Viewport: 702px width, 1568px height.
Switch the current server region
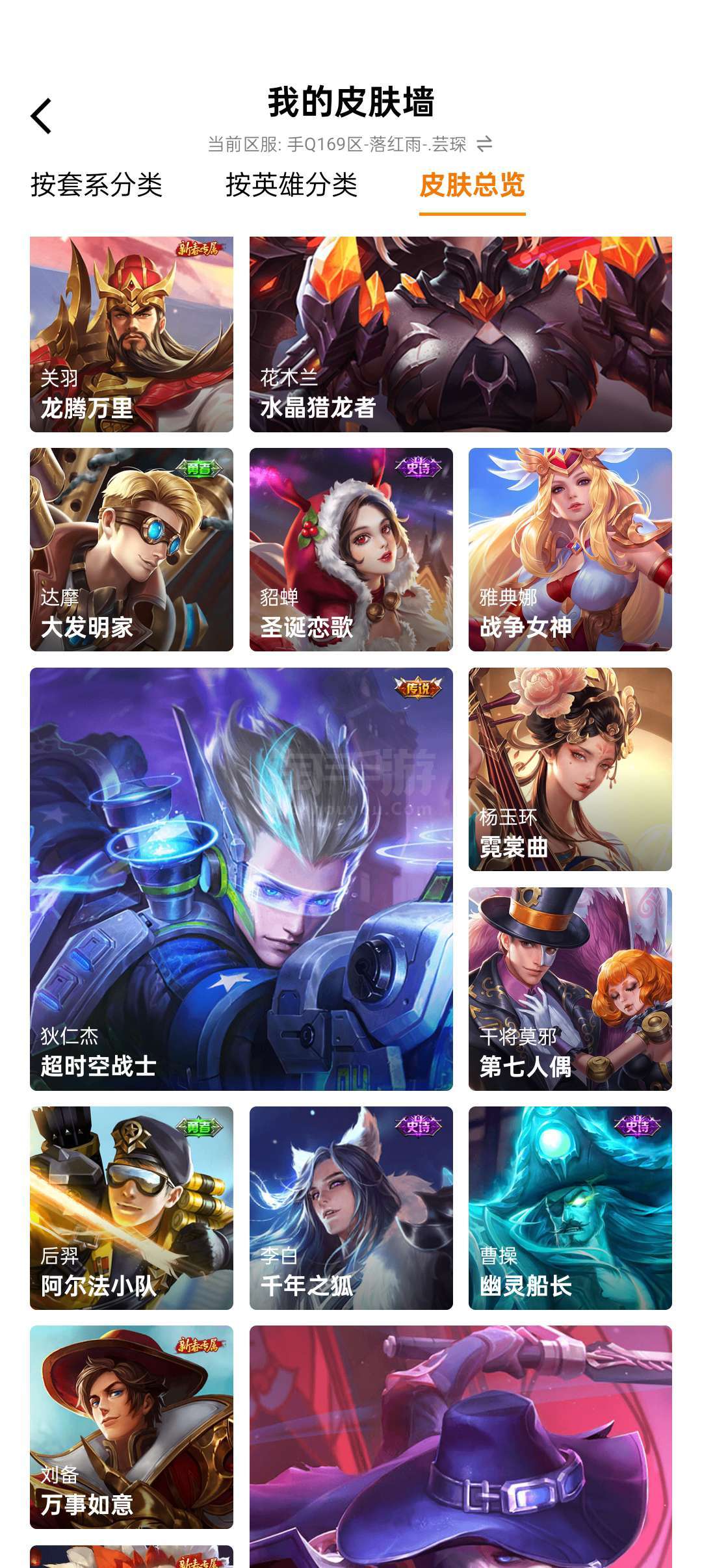[484, 144]
